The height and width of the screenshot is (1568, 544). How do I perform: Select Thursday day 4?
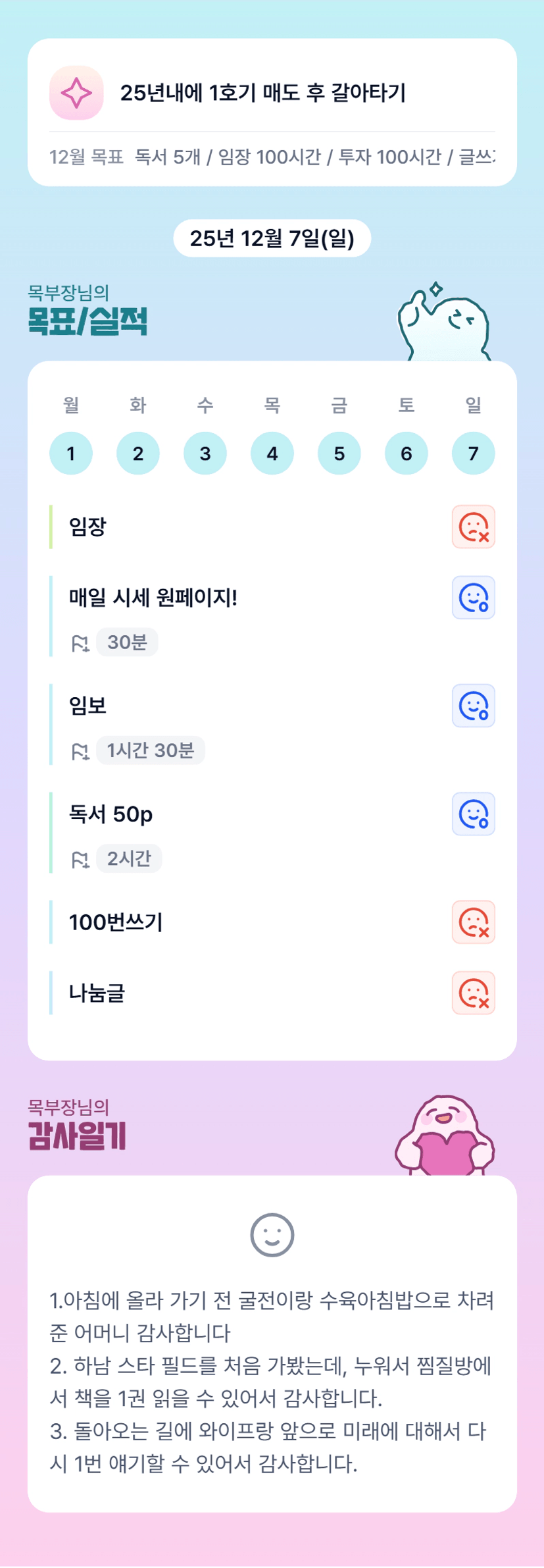[x=272, y=454]
